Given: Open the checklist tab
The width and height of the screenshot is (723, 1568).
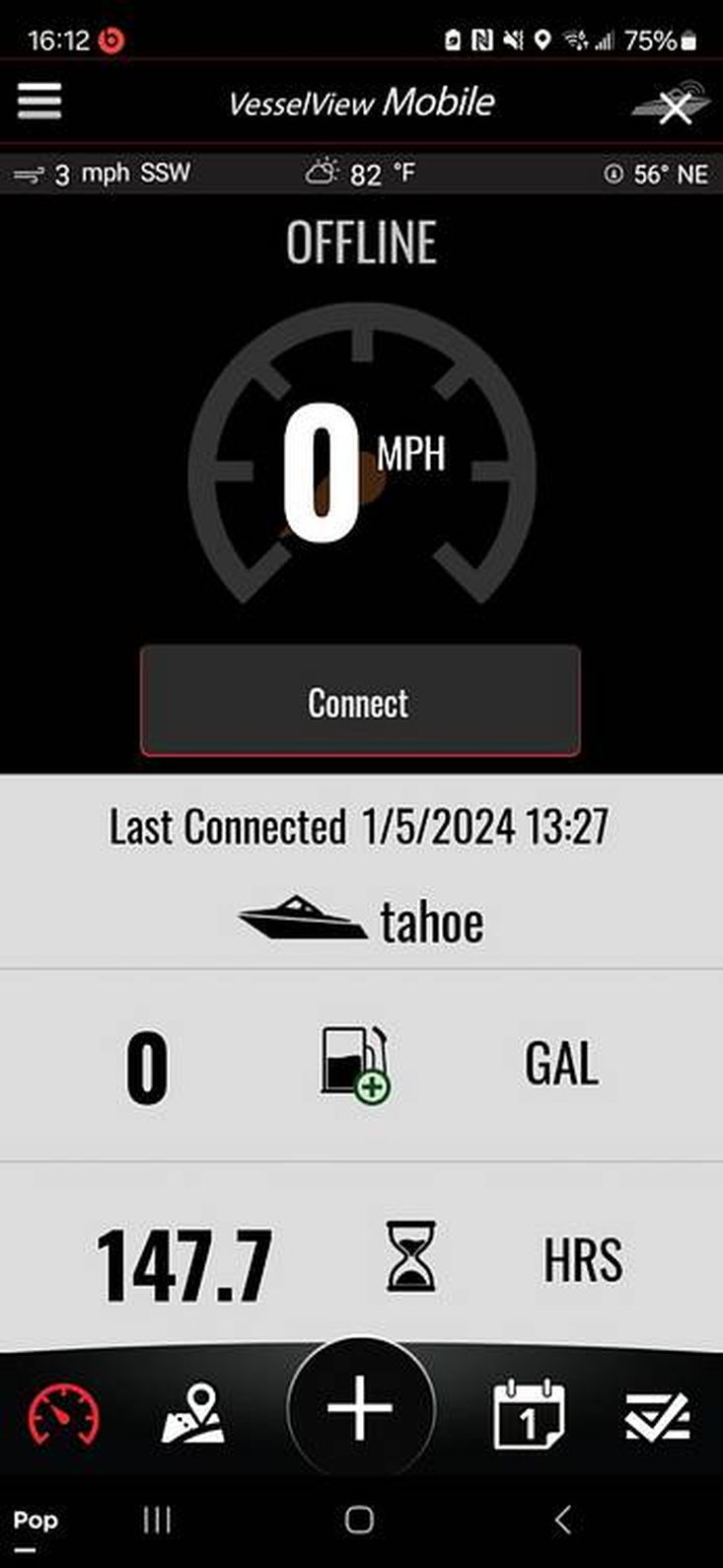Looking at the screenshot, I should coord(657,1416).
